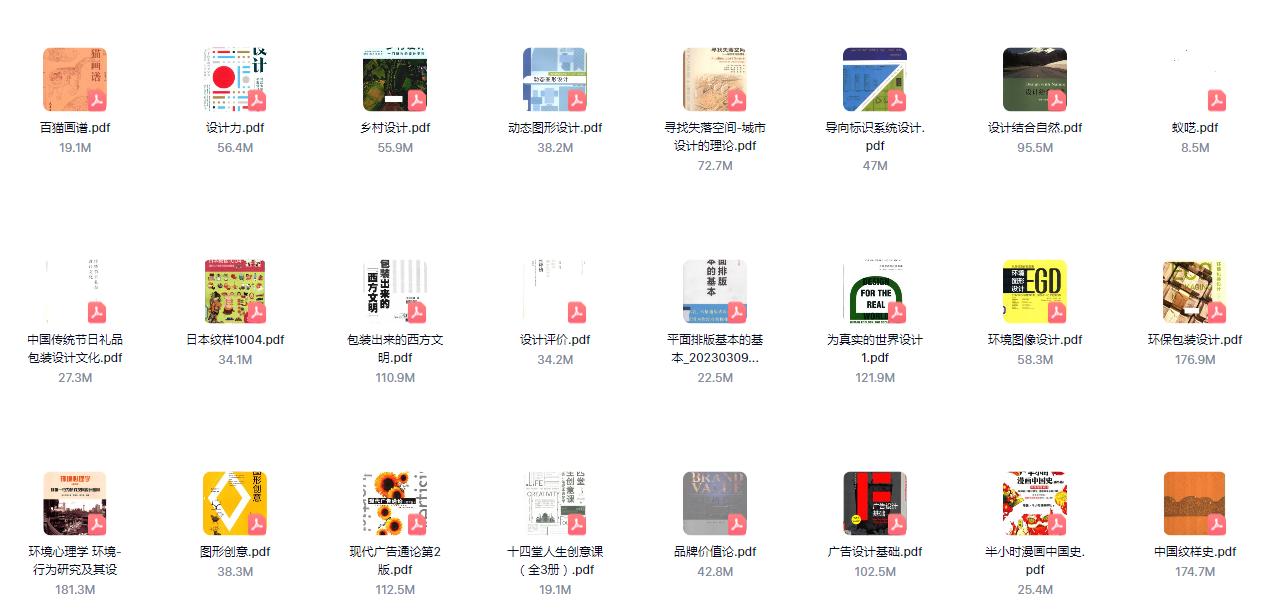Open 设计力.pdf file
This screenshot has width=1265, height=614.
235,80
